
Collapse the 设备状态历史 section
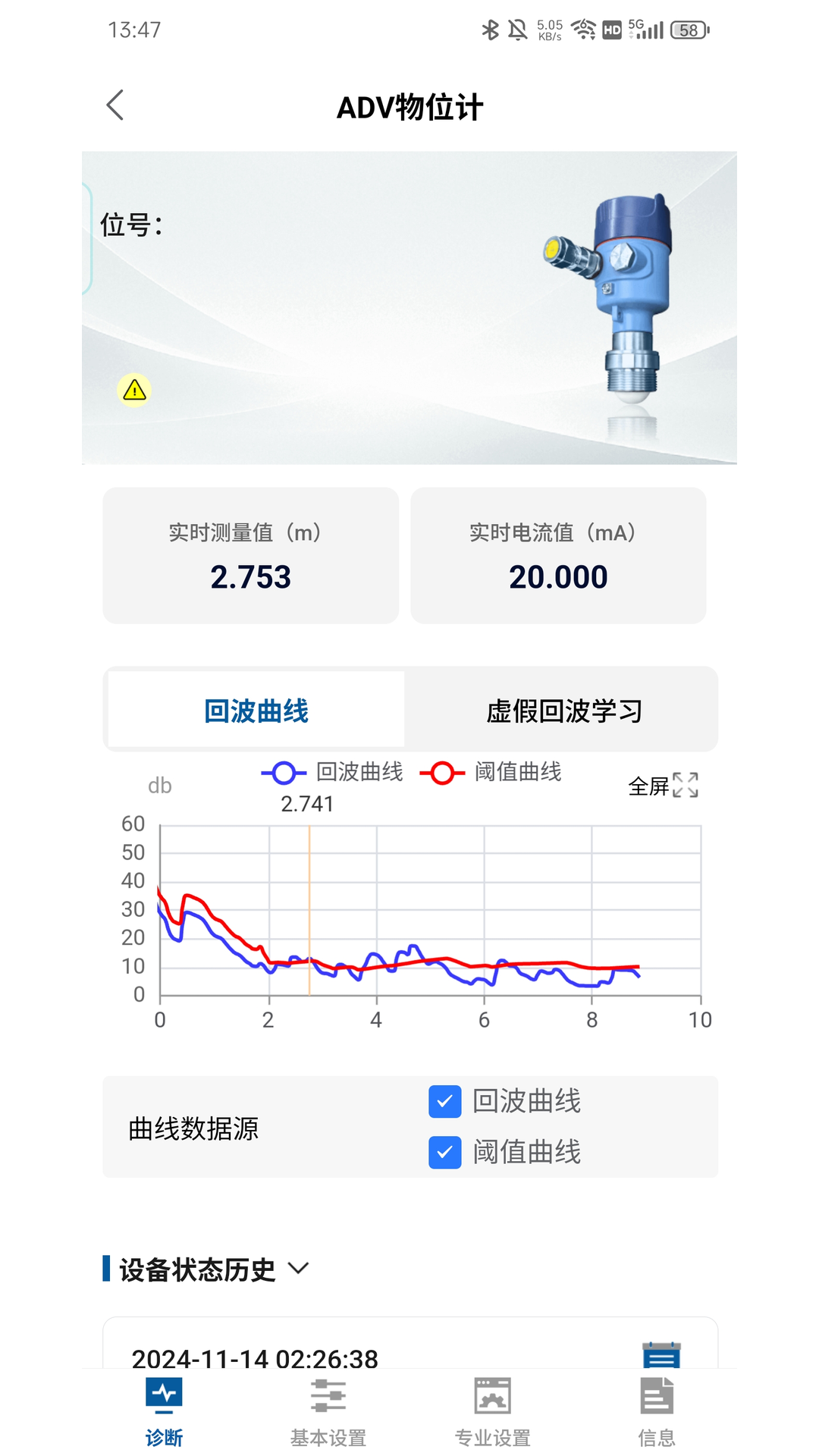pyautogui.click(x=298, y=1267)
